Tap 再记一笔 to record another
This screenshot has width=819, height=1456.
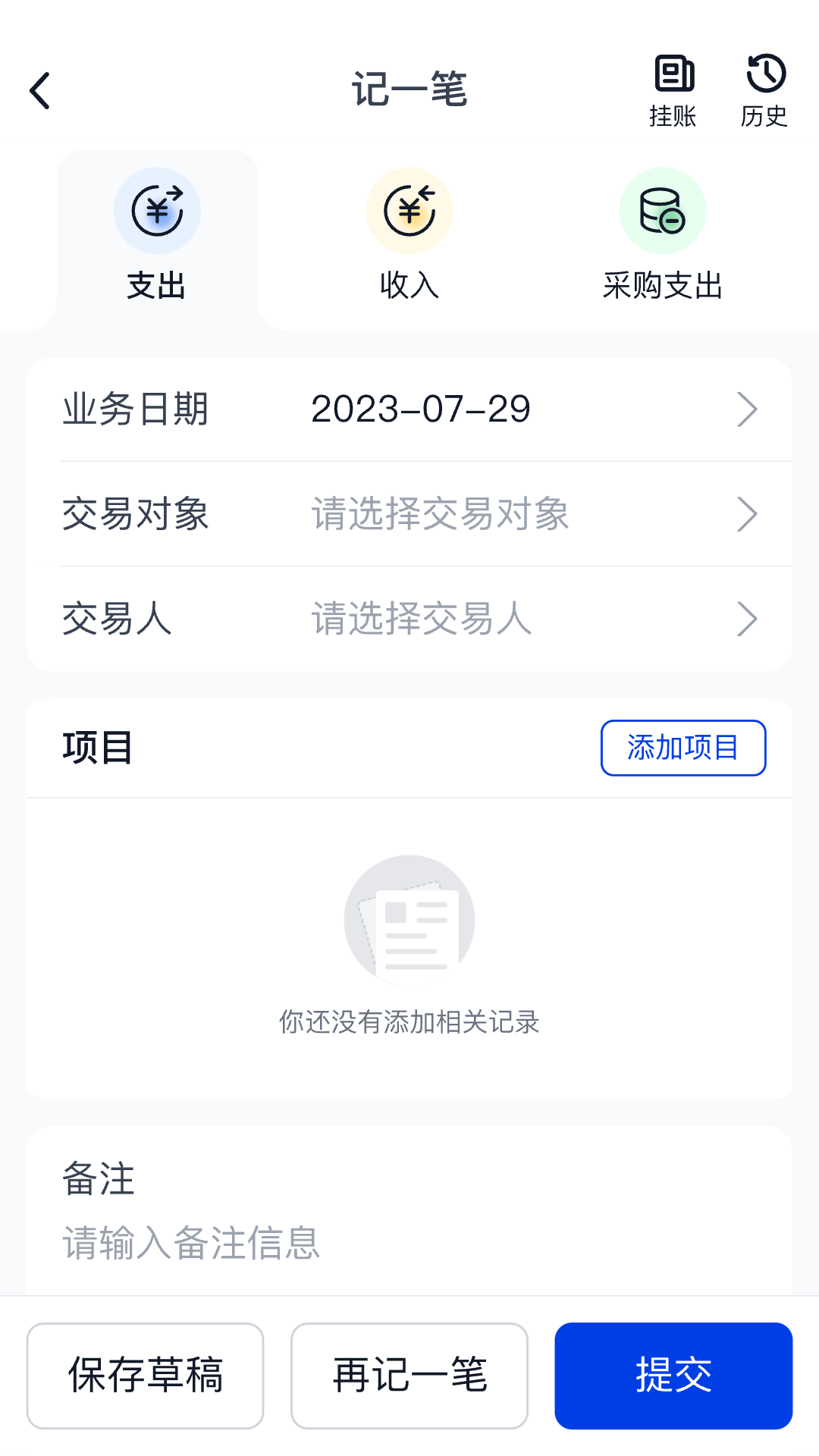[409, 1376]
